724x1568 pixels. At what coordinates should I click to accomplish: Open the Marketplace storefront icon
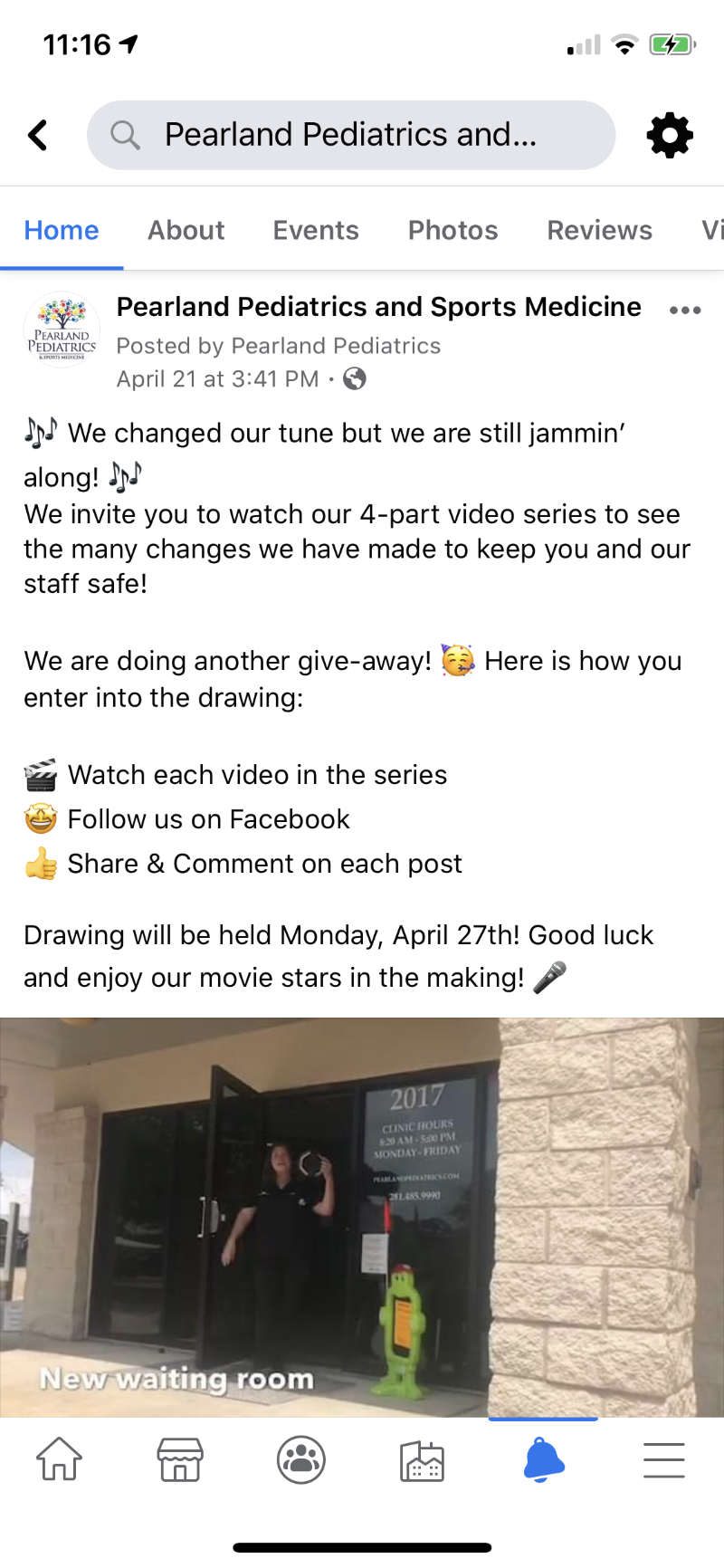point(180,1459)
